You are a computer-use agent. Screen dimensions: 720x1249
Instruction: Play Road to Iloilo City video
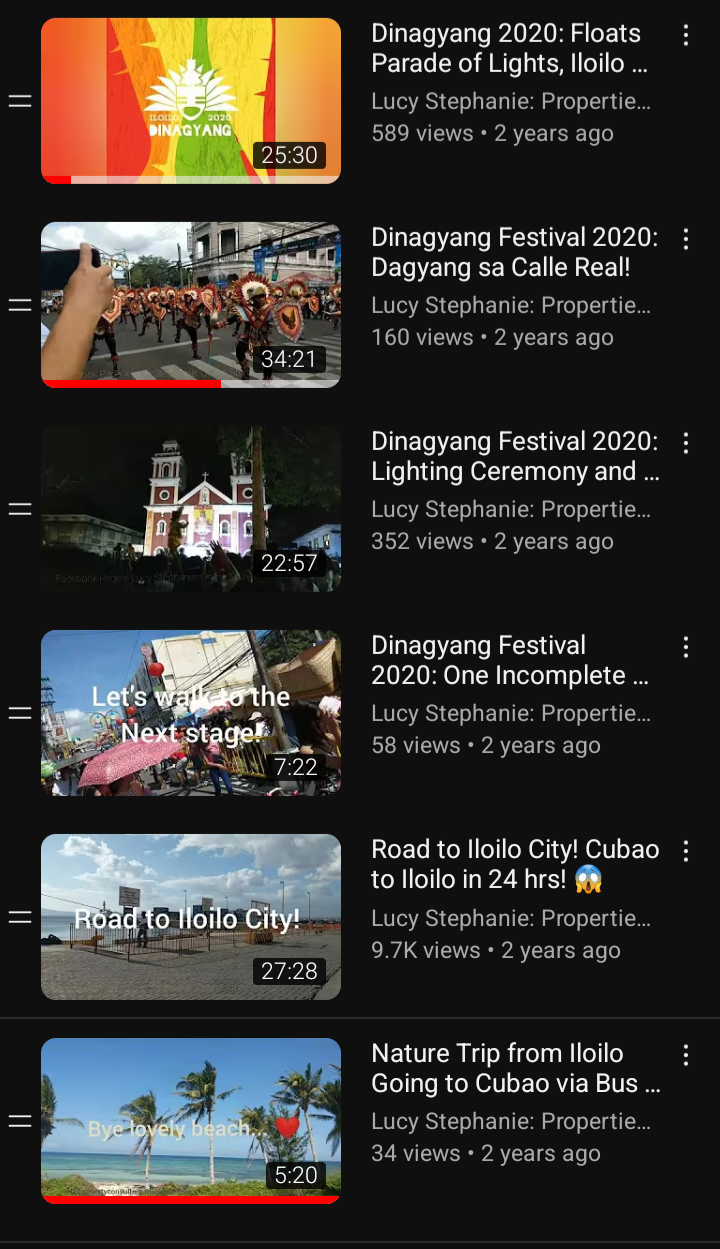pyautogui.click(x=191, y=917)
